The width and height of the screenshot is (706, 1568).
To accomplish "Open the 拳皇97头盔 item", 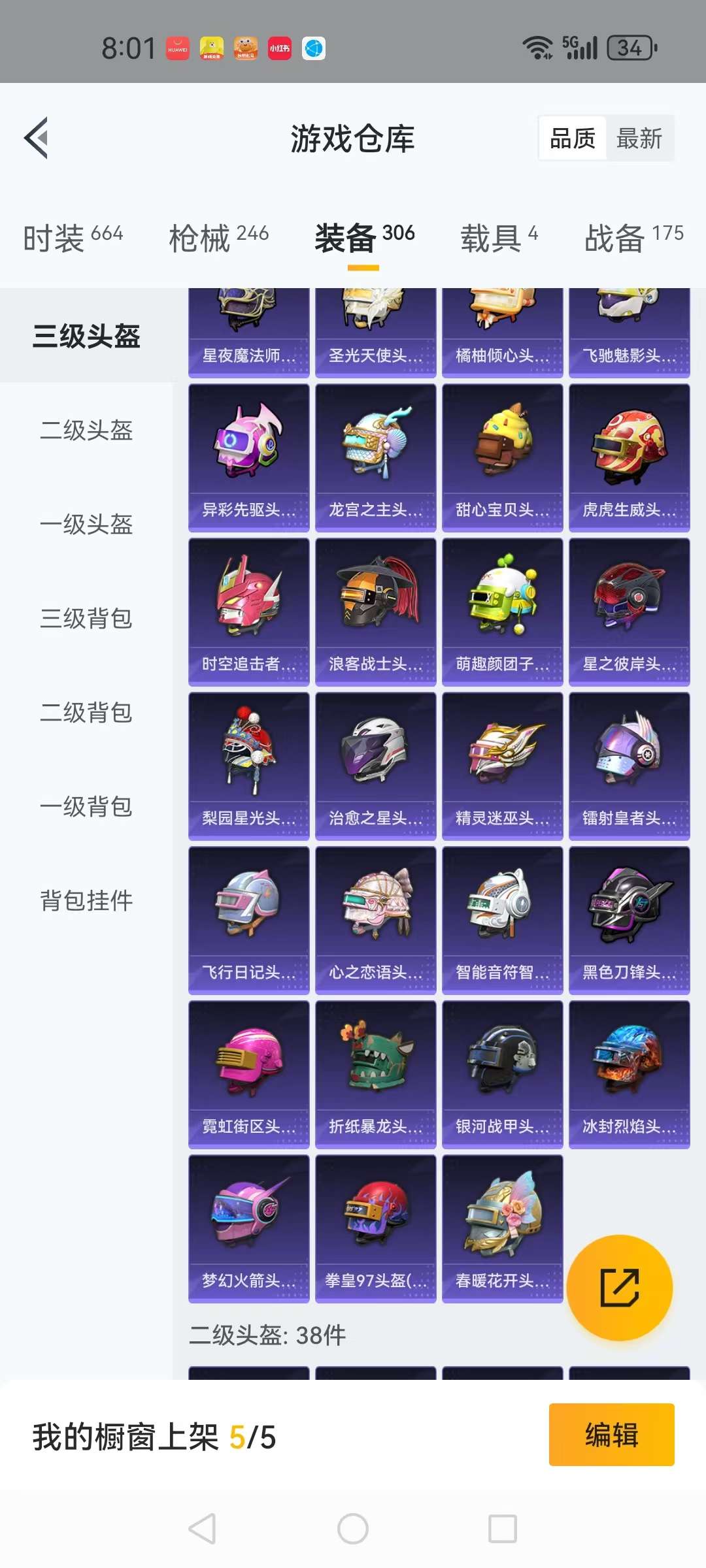I will tap(375, 1228).
